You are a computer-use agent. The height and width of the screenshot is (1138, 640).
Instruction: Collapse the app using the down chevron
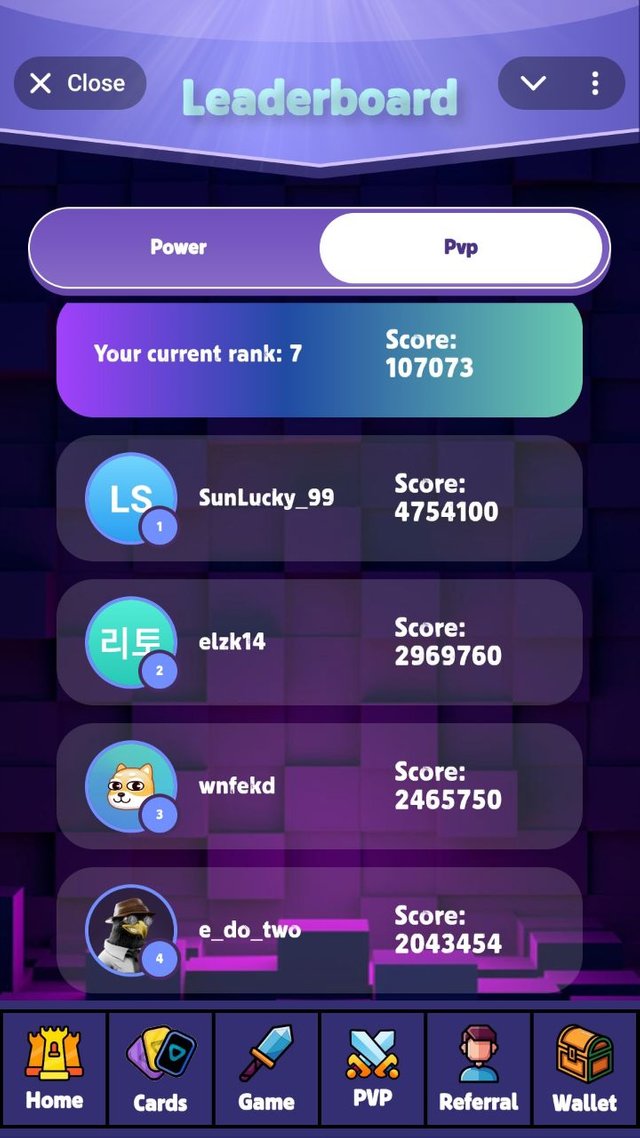tap(533, 83)
